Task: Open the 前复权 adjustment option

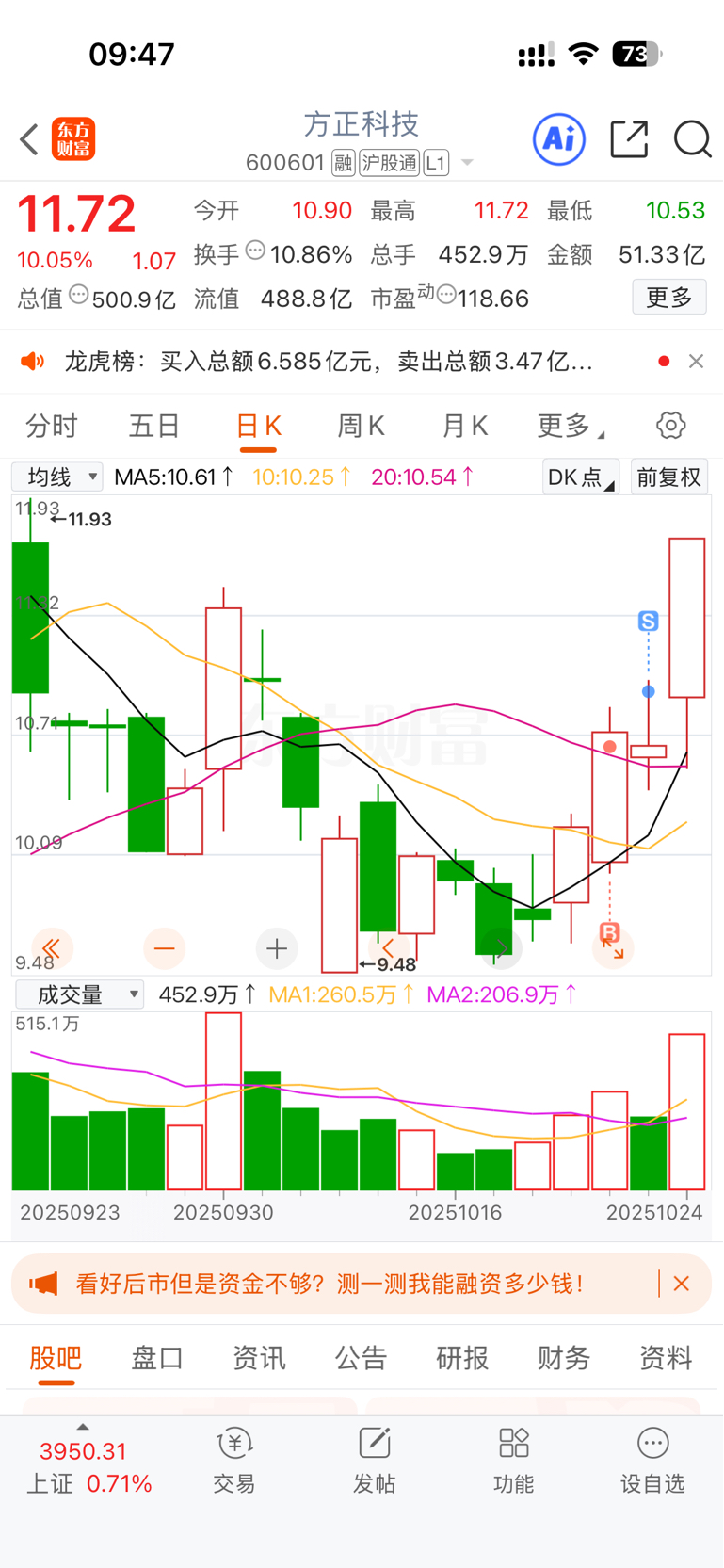Action: [669, 477]
